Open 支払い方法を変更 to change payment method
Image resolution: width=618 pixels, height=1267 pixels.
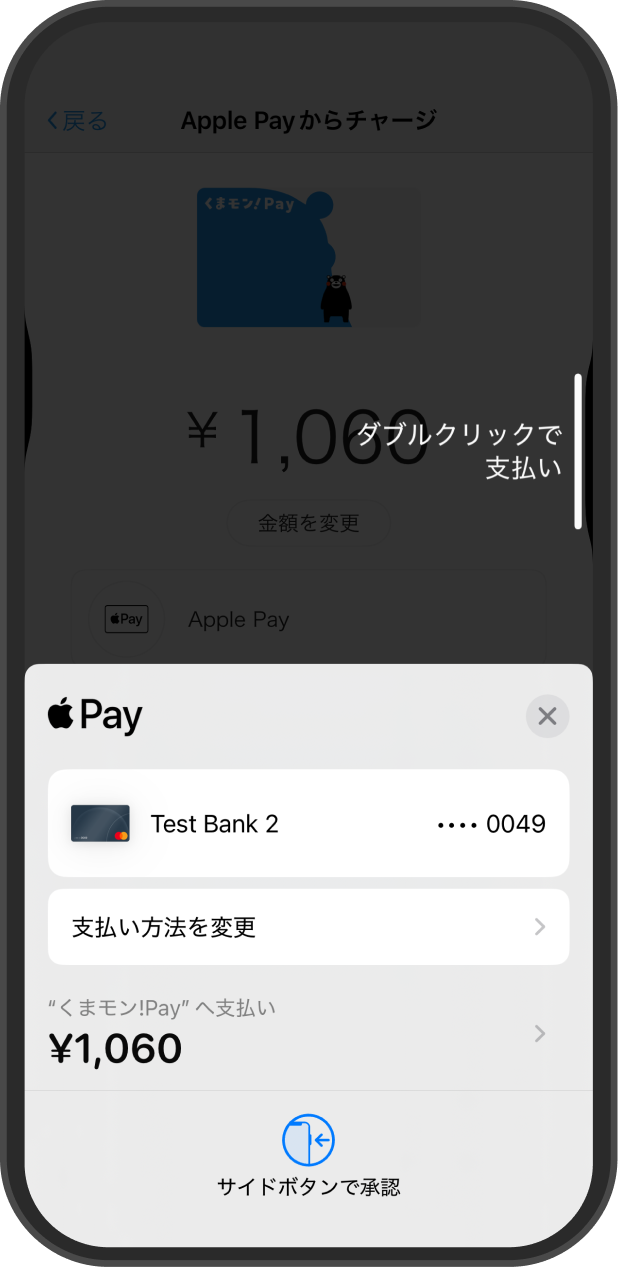pos(308,927)
